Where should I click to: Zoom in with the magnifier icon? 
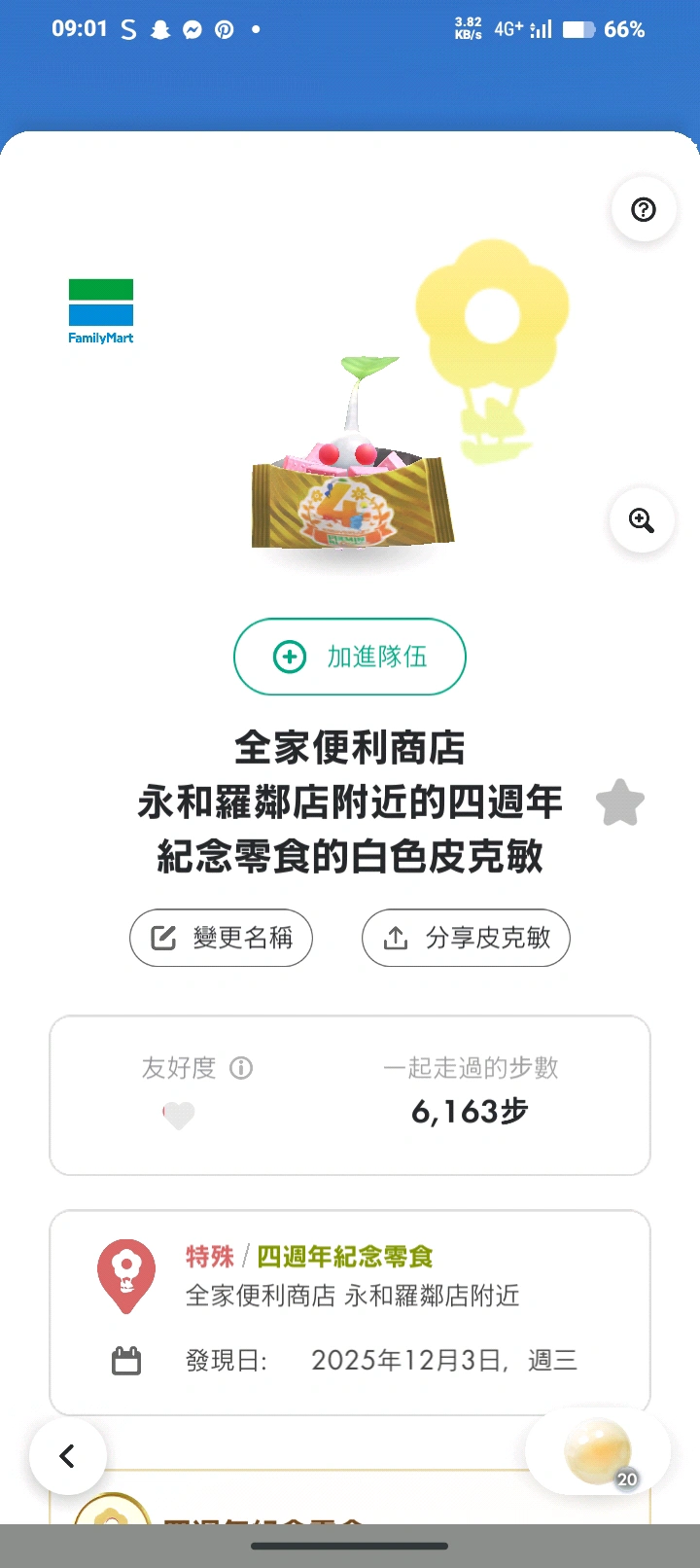(642, 520)
